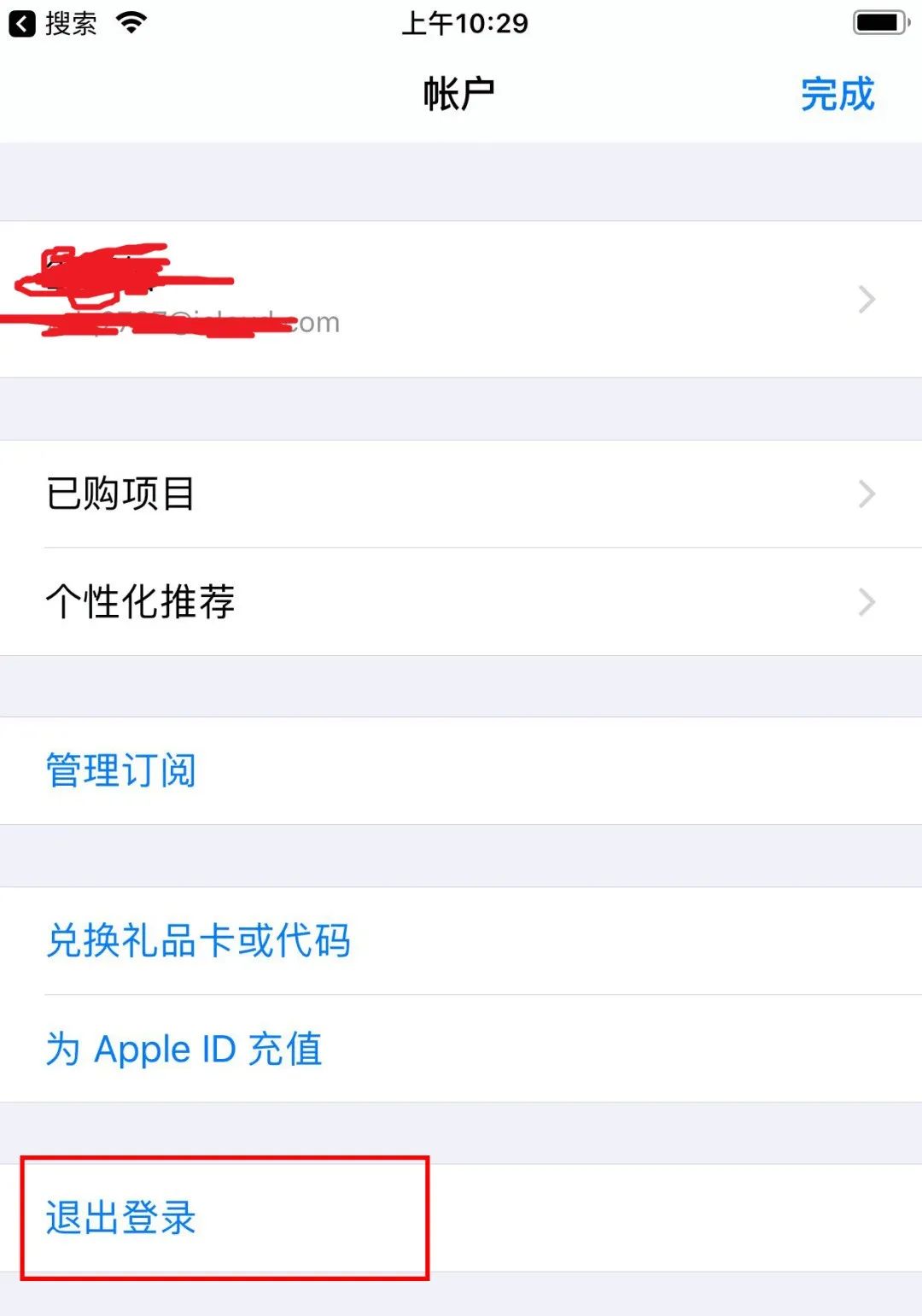
Task: Open 兑换礼品卡或代码
Action: pyautogui.click(x=198, y=939)
